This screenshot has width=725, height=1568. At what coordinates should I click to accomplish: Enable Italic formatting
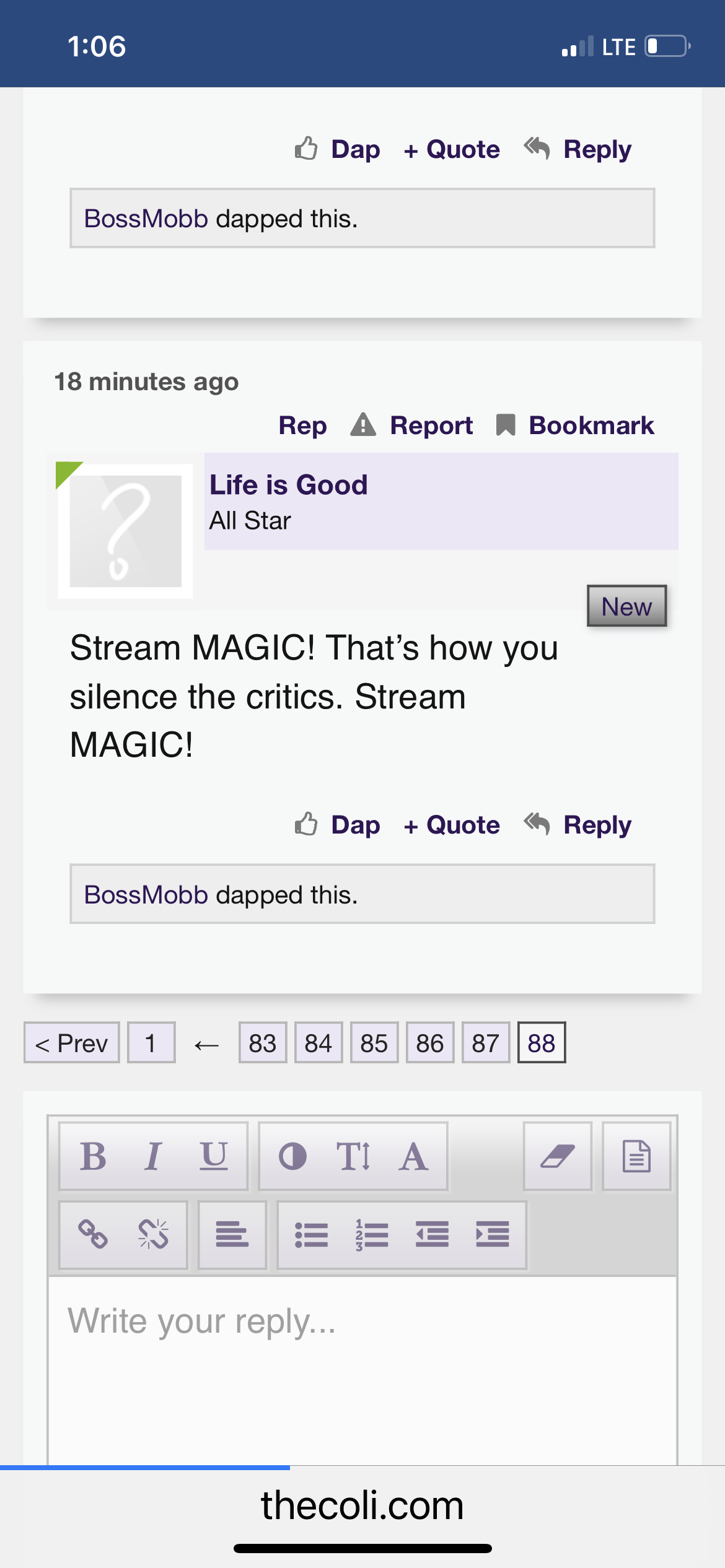(153, 1156)
